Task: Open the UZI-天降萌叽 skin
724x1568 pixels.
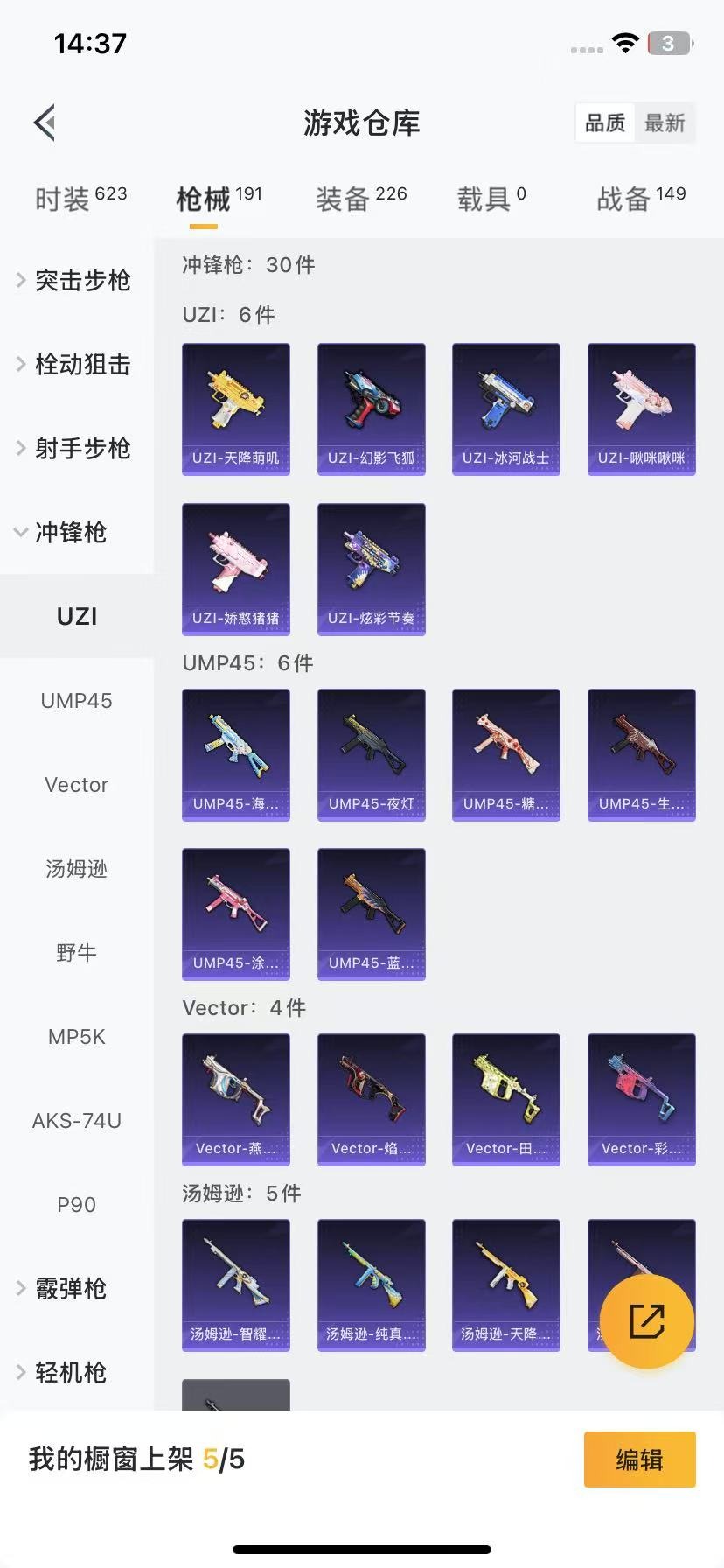Action: click(236, 409)
